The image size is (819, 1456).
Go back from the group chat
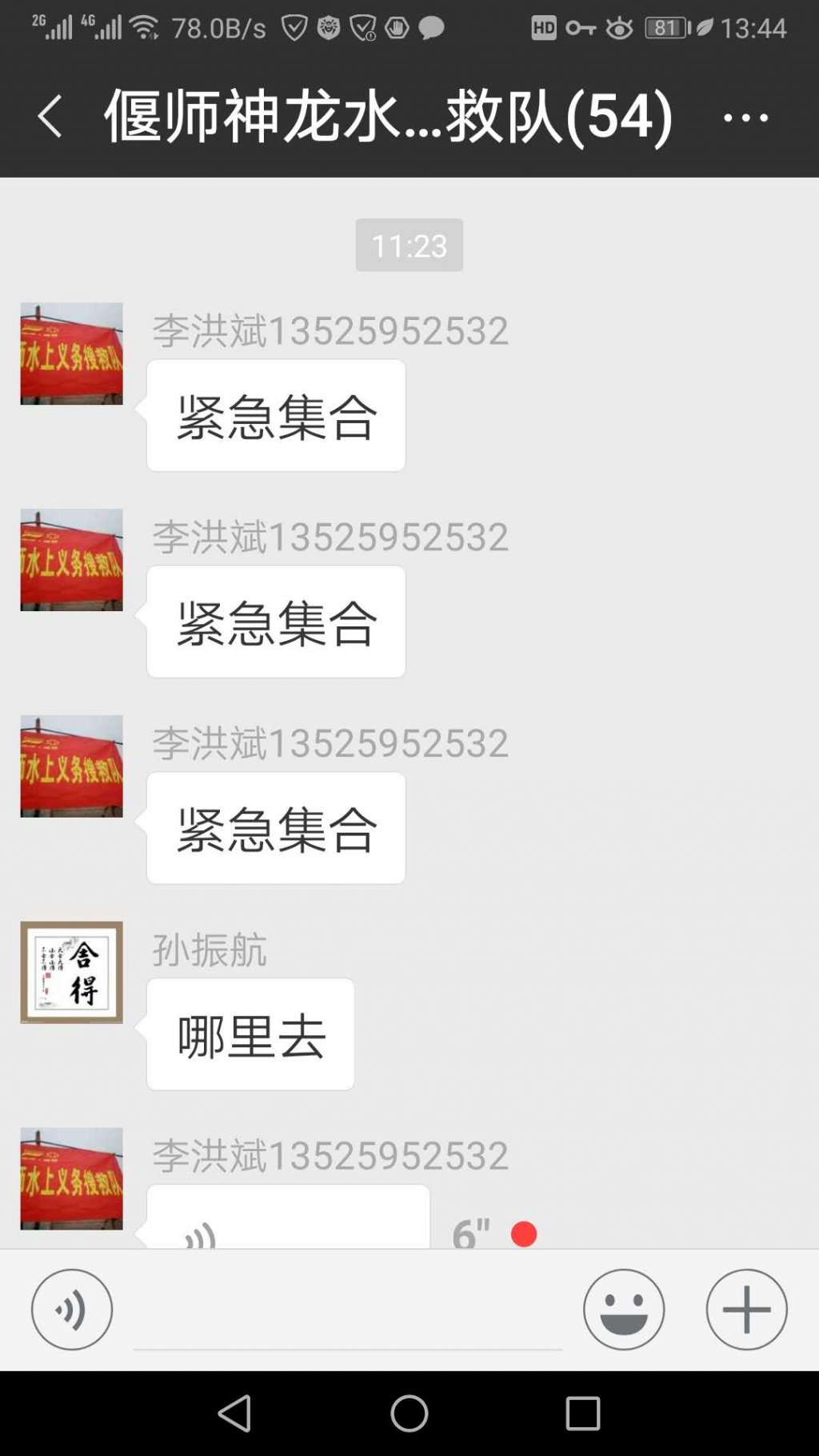click(x=50, y=117)
